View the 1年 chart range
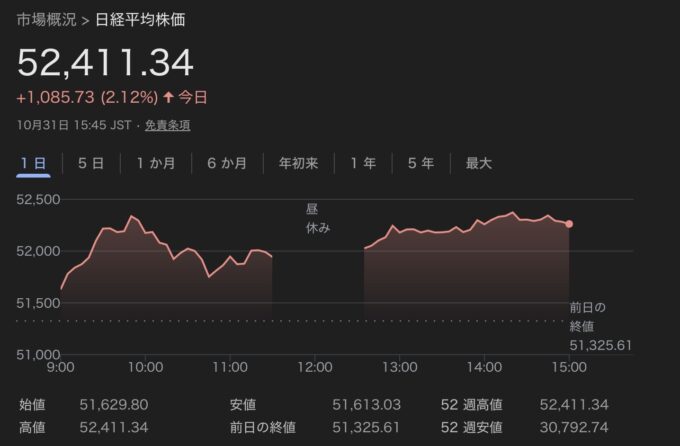 (x=363, y=163)
